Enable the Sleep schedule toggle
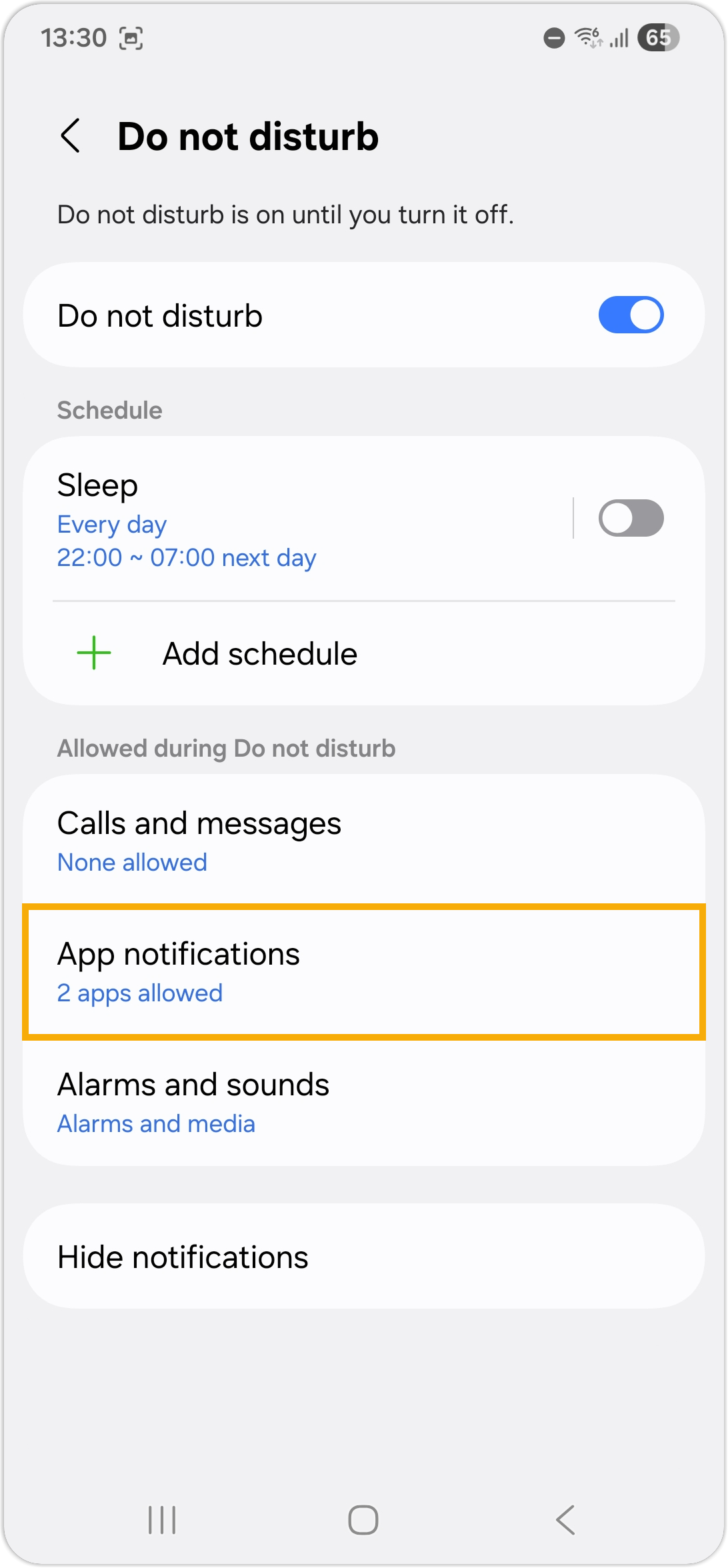The width and height of the screenshot is (728, 1568). click(630, 518)
